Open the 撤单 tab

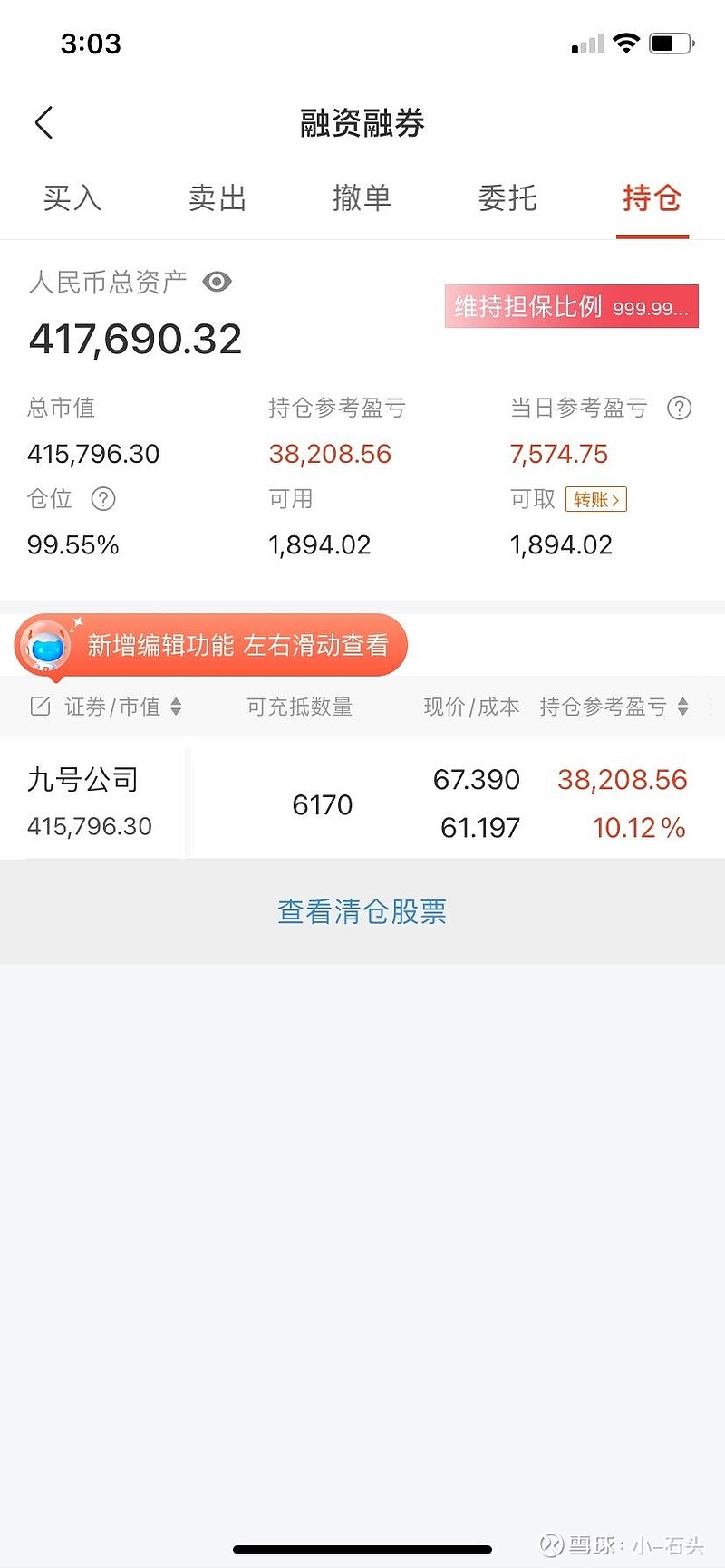[x=362, y=197]
